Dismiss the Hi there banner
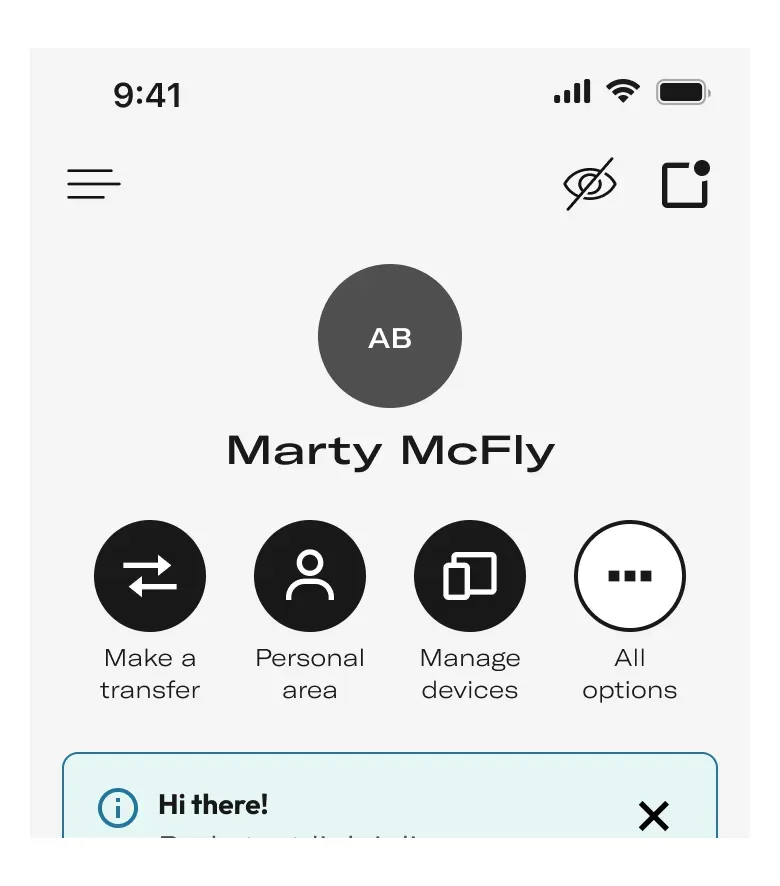 653,816
